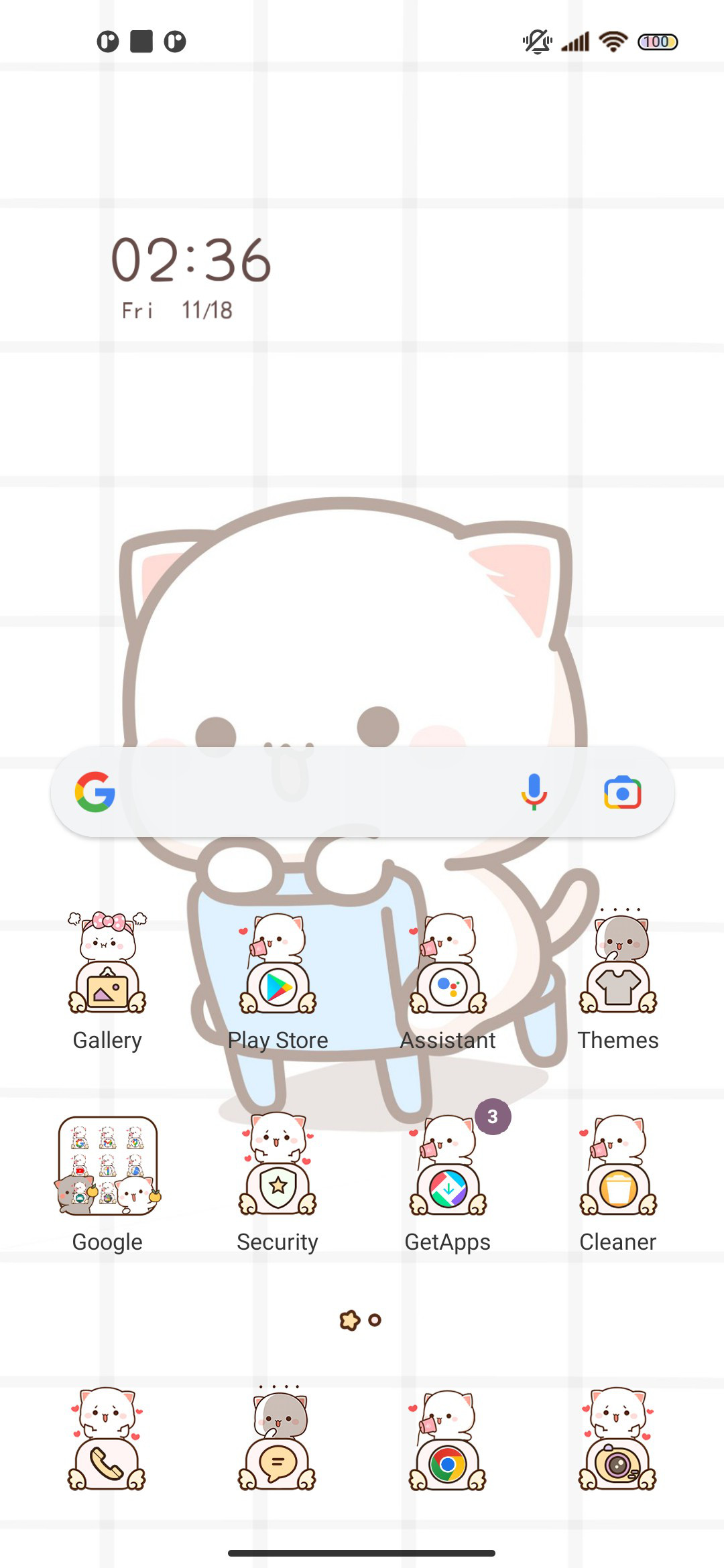The height and width of the screenshot is (1568, 724).
Task: Start voice search with the microphone
Action: pyautogui.click(x=534, y=792)
